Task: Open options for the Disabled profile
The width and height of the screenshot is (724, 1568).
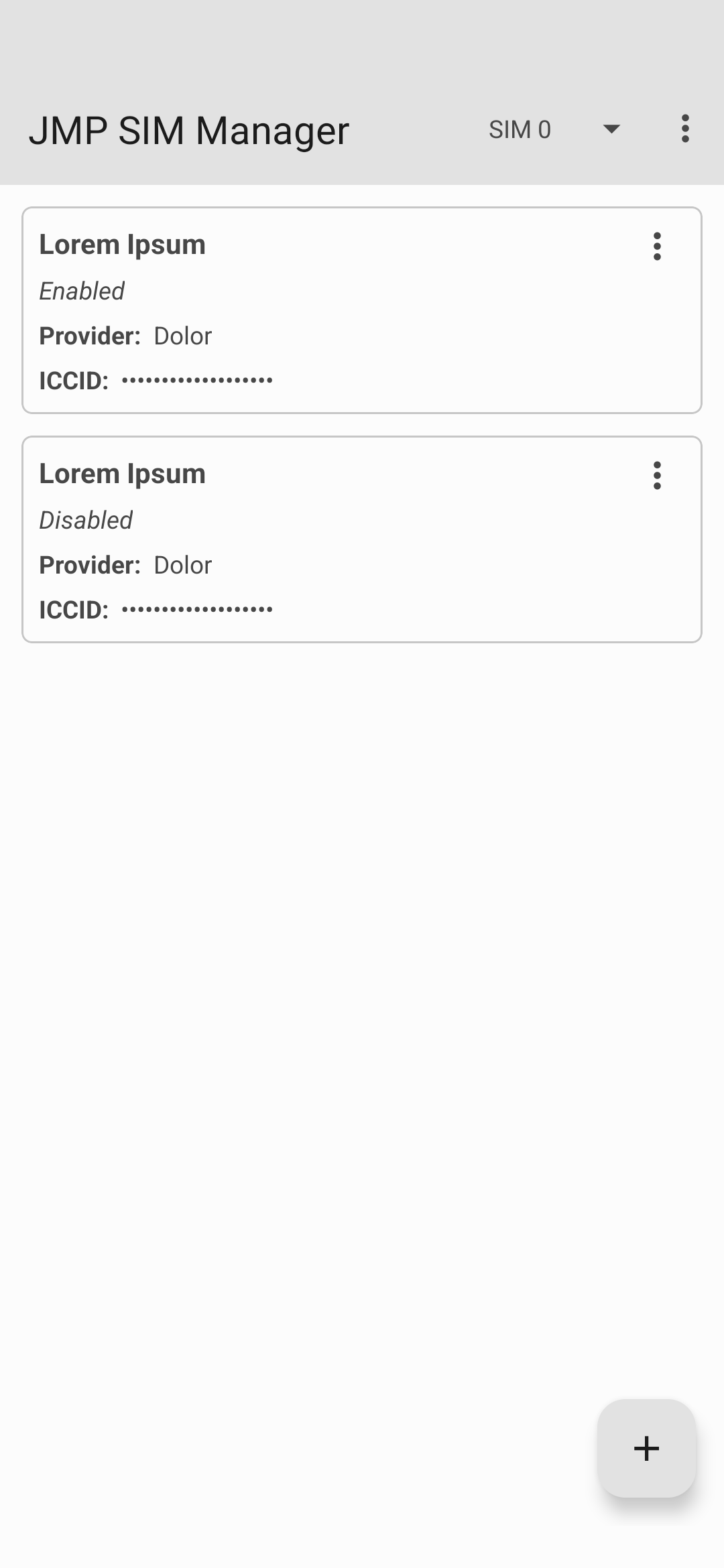Action: click(x=657, y=476)
